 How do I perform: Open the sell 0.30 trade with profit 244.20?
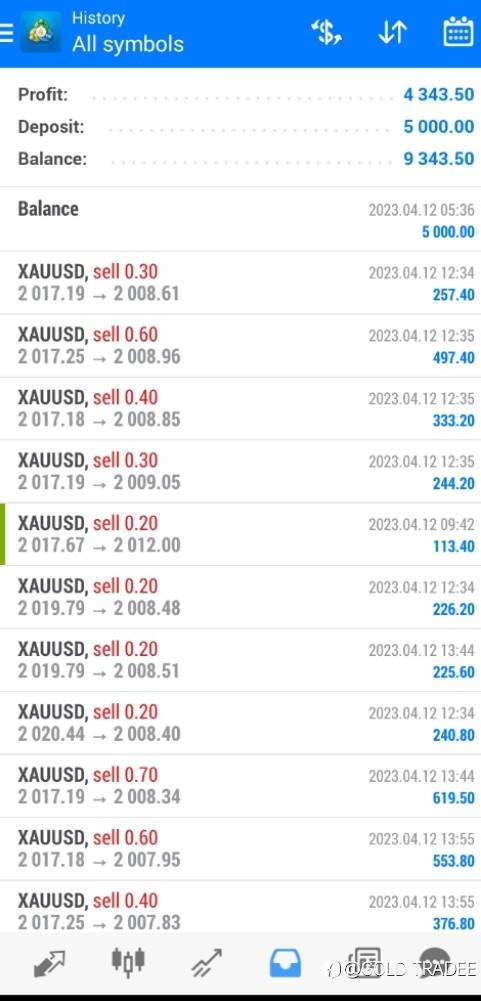click(240, 471)
